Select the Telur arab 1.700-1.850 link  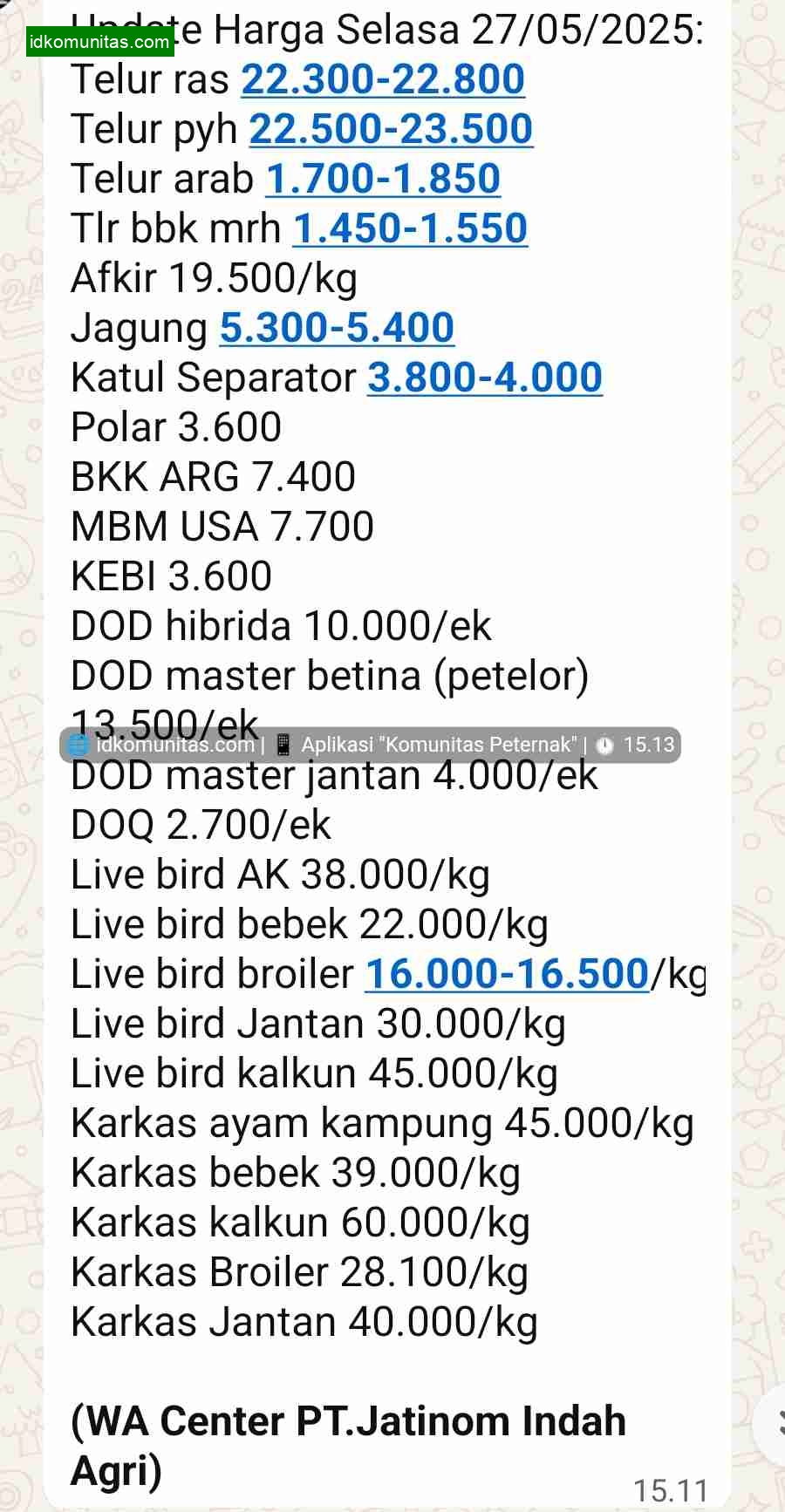pos(383,180)
